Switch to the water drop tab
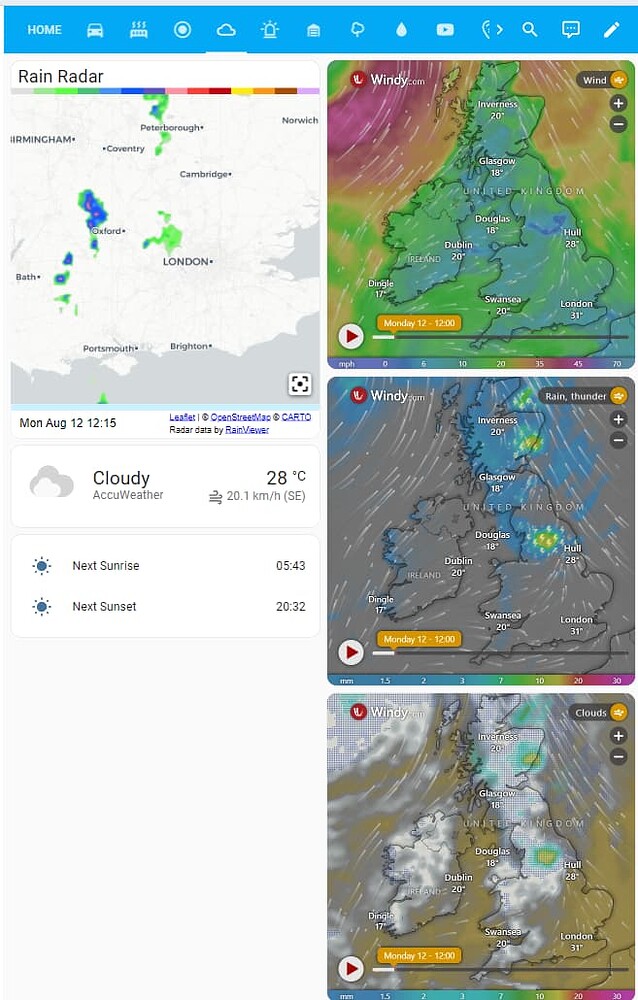Viewport: 638px width, 1000px height. (x=401, y=30)
